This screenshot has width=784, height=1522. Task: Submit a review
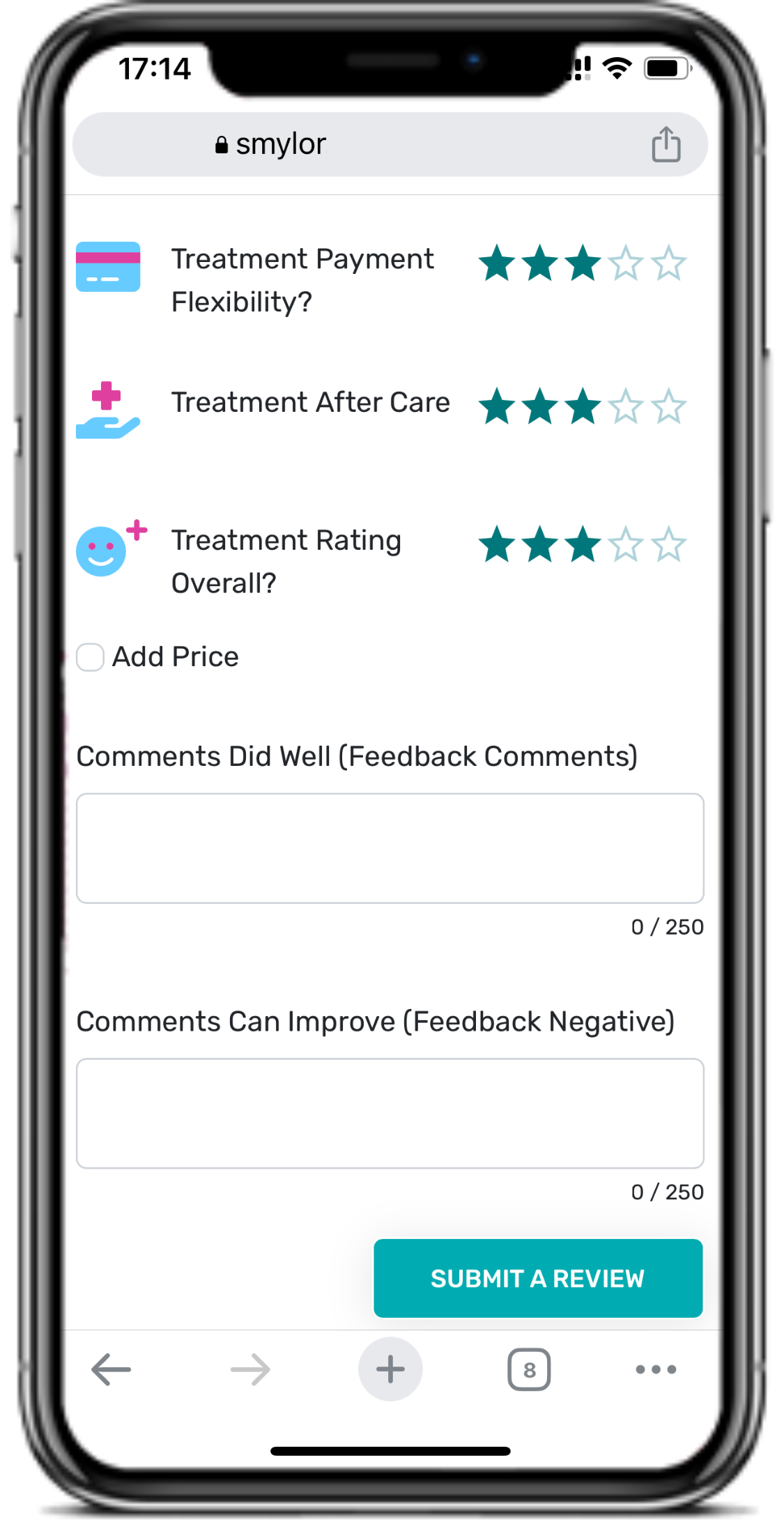(x=537, y=1278)
